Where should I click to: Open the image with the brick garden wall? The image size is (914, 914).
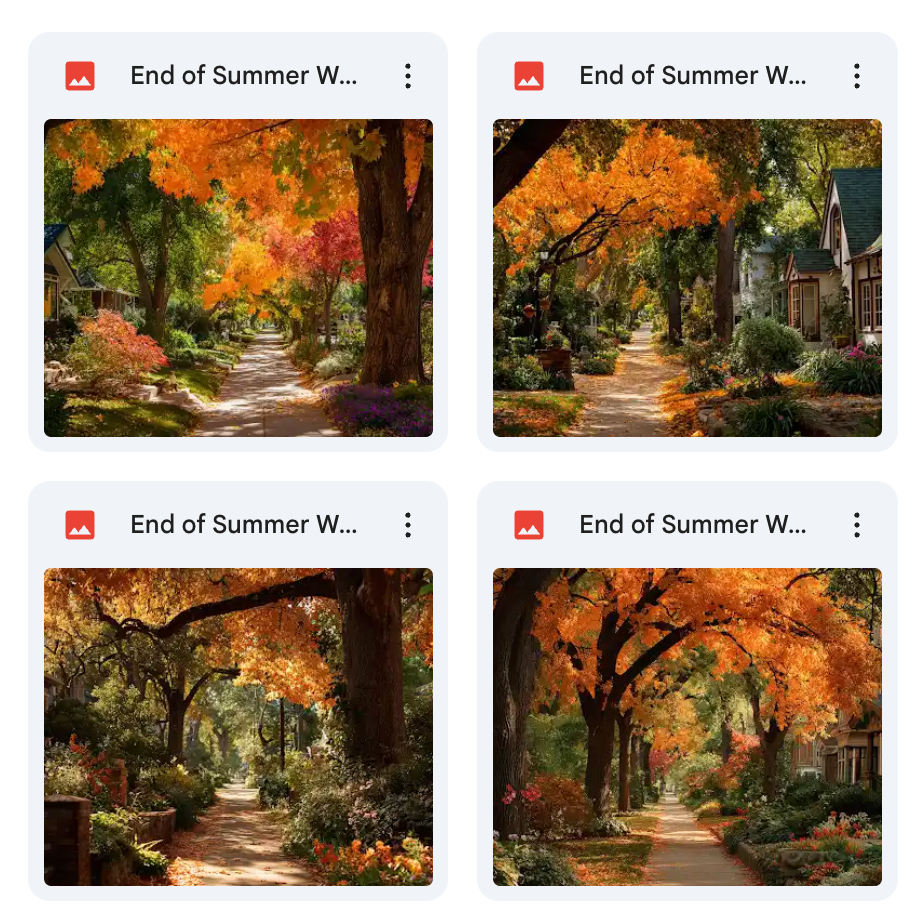[238, 727]
